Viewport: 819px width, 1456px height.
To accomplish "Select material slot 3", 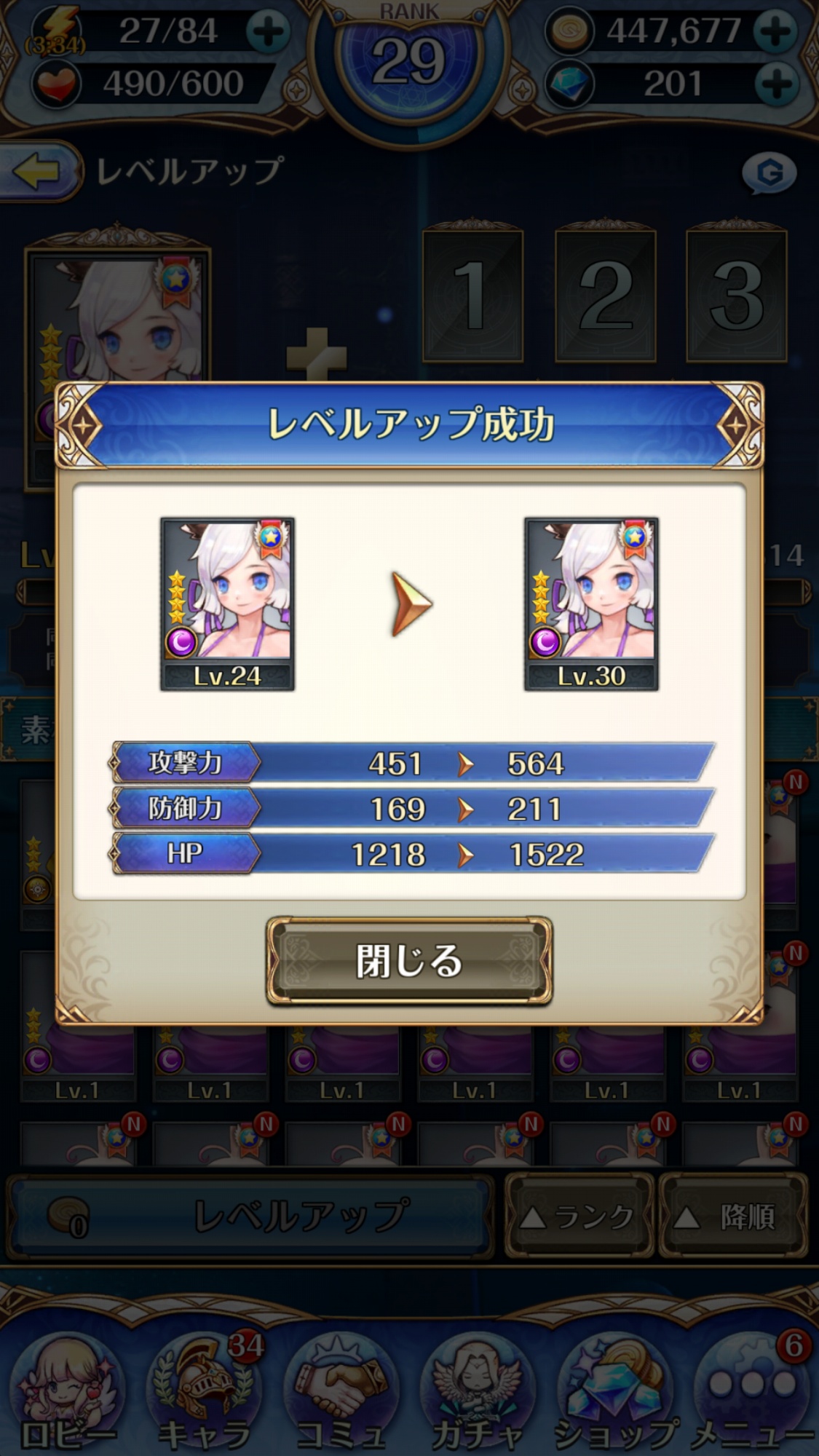I will coord(737,295).
